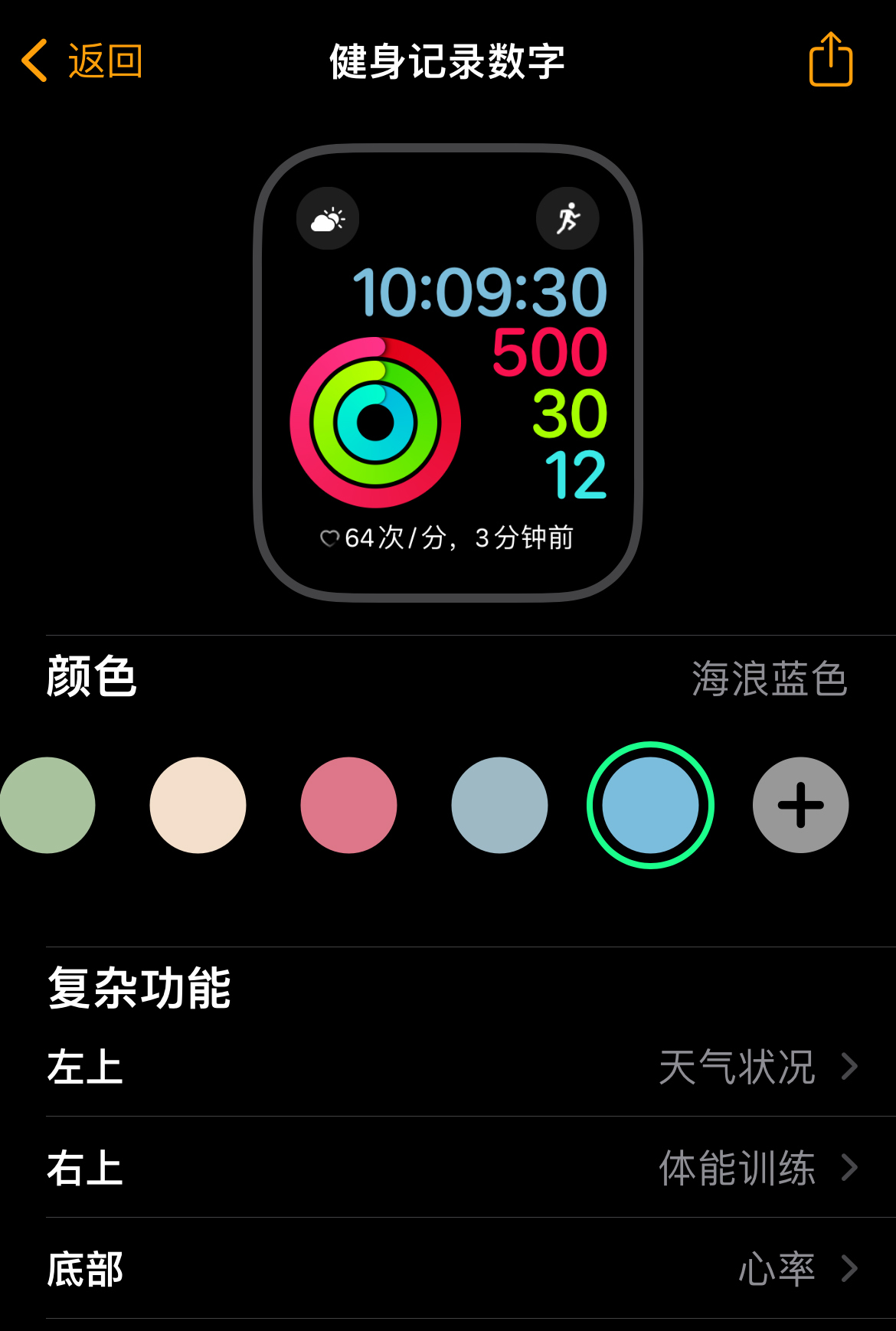Share this watch face

coord(830,60)
